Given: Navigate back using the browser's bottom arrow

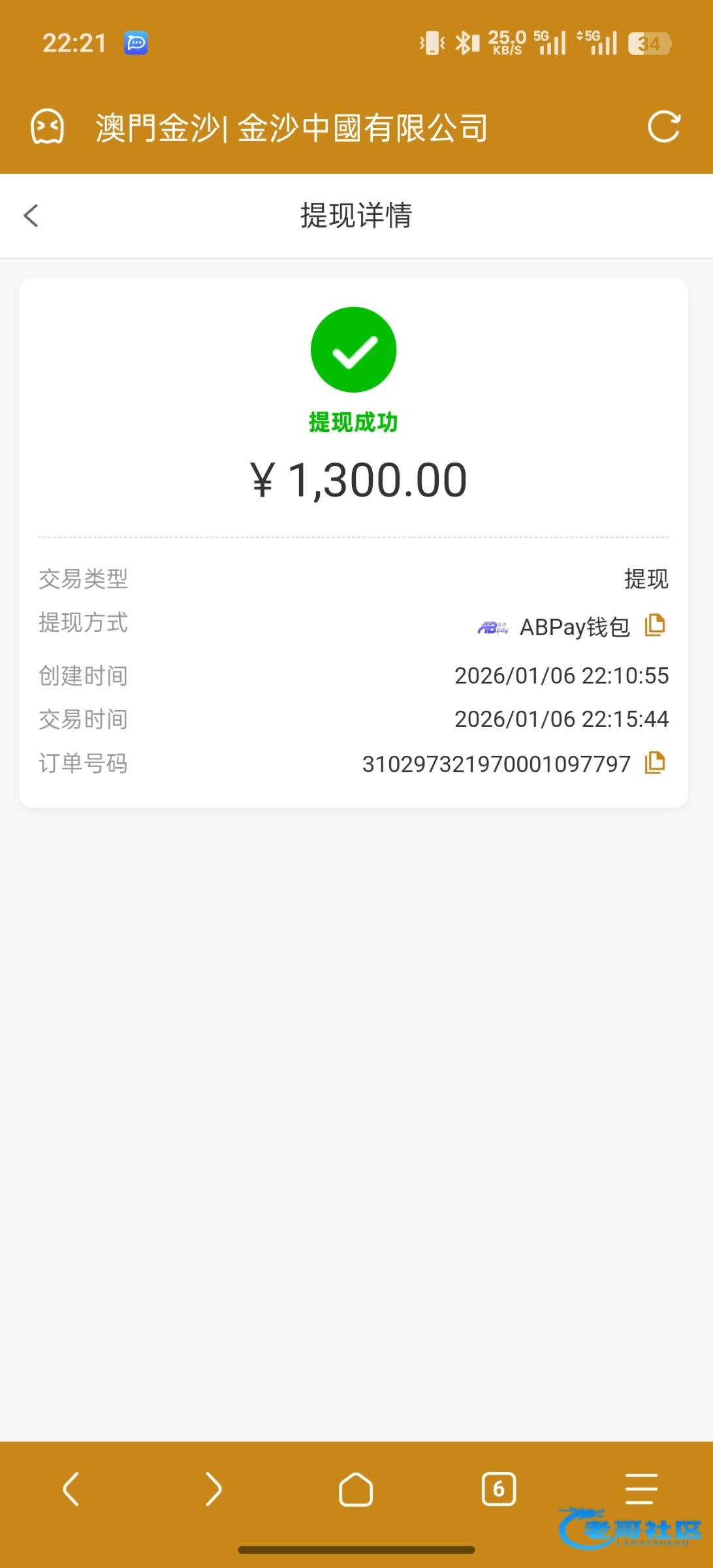Looking at the screenshot, I should (71, 1489).
